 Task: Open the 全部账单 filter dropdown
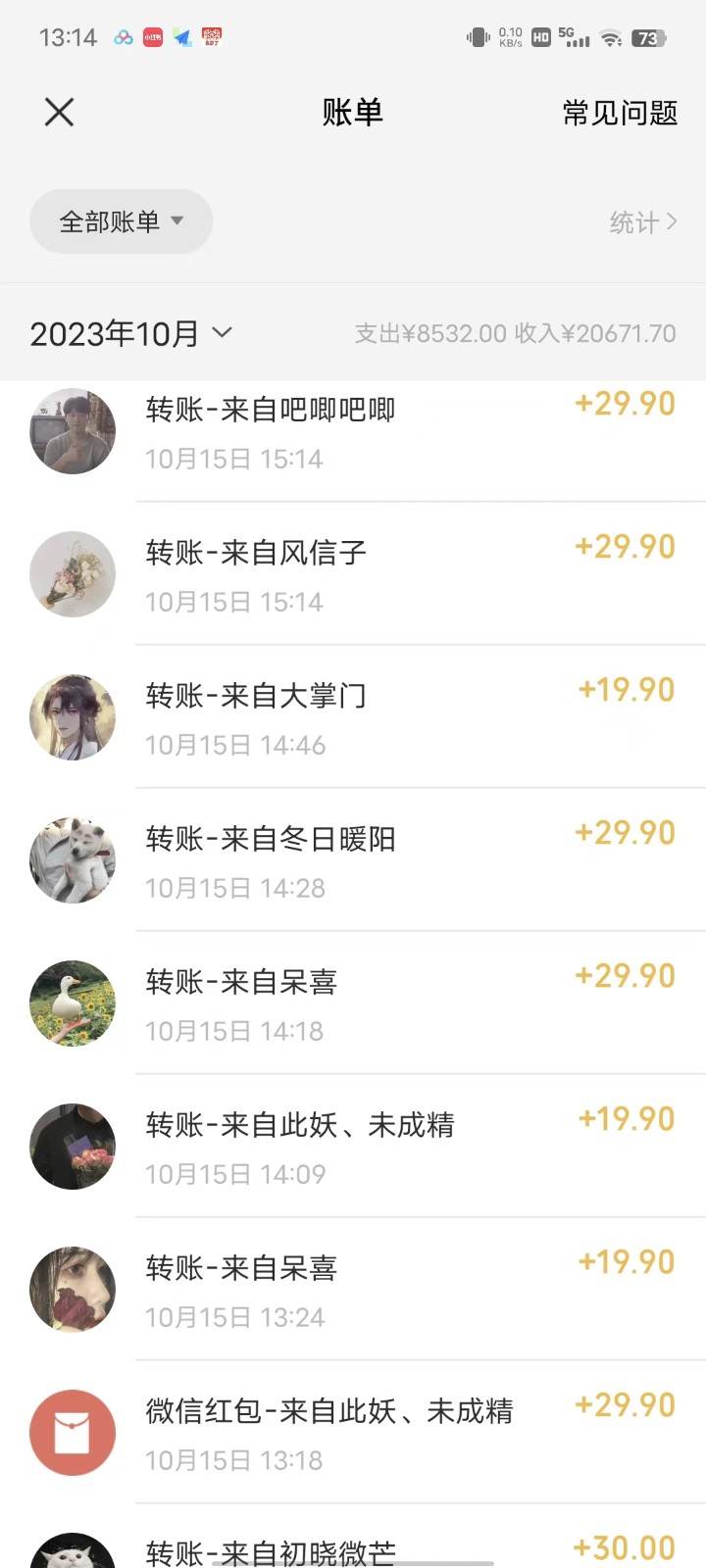(120, 221)
